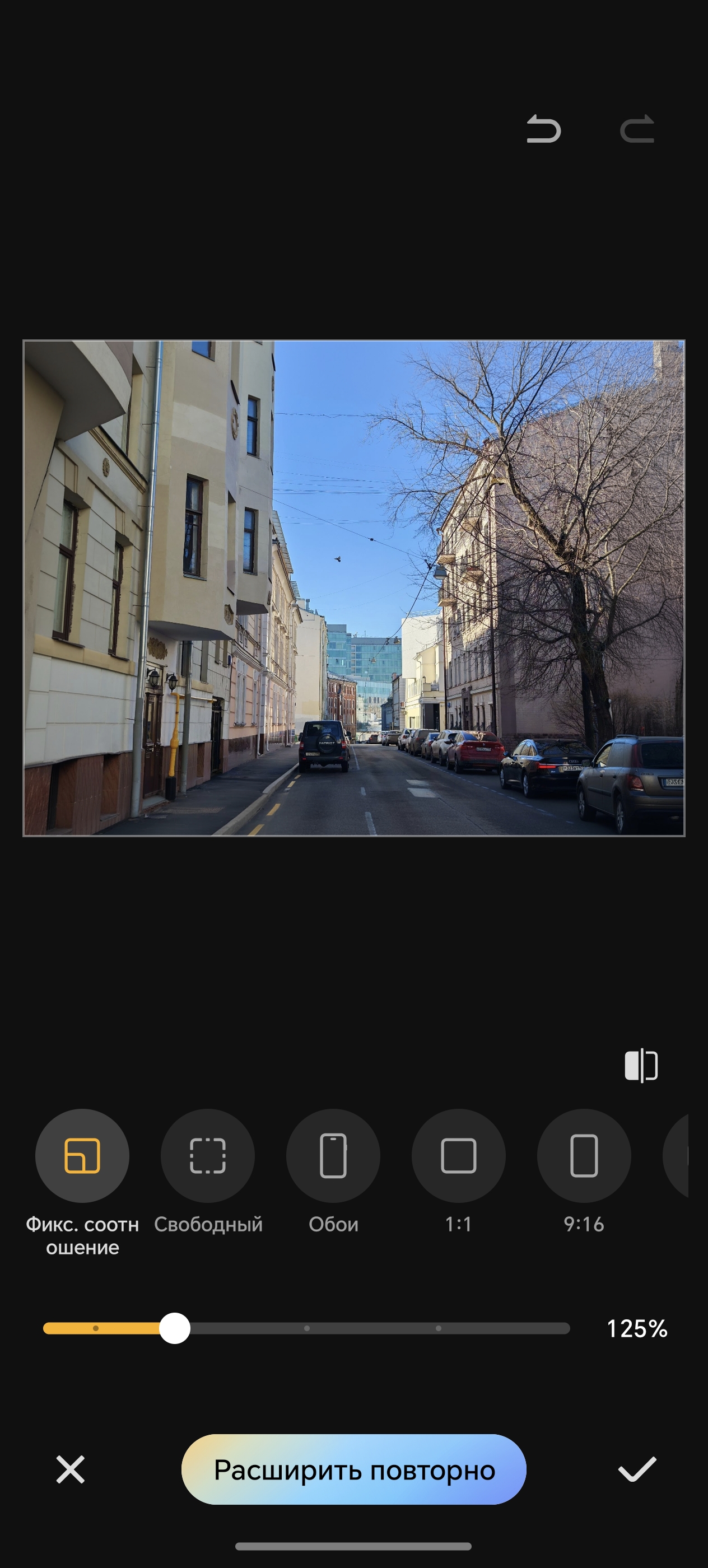Image resolution: width=708 pixels, height=1568 pixels.
Task: Select the 1:1 square ratio
Action: tap(458, 1155)
